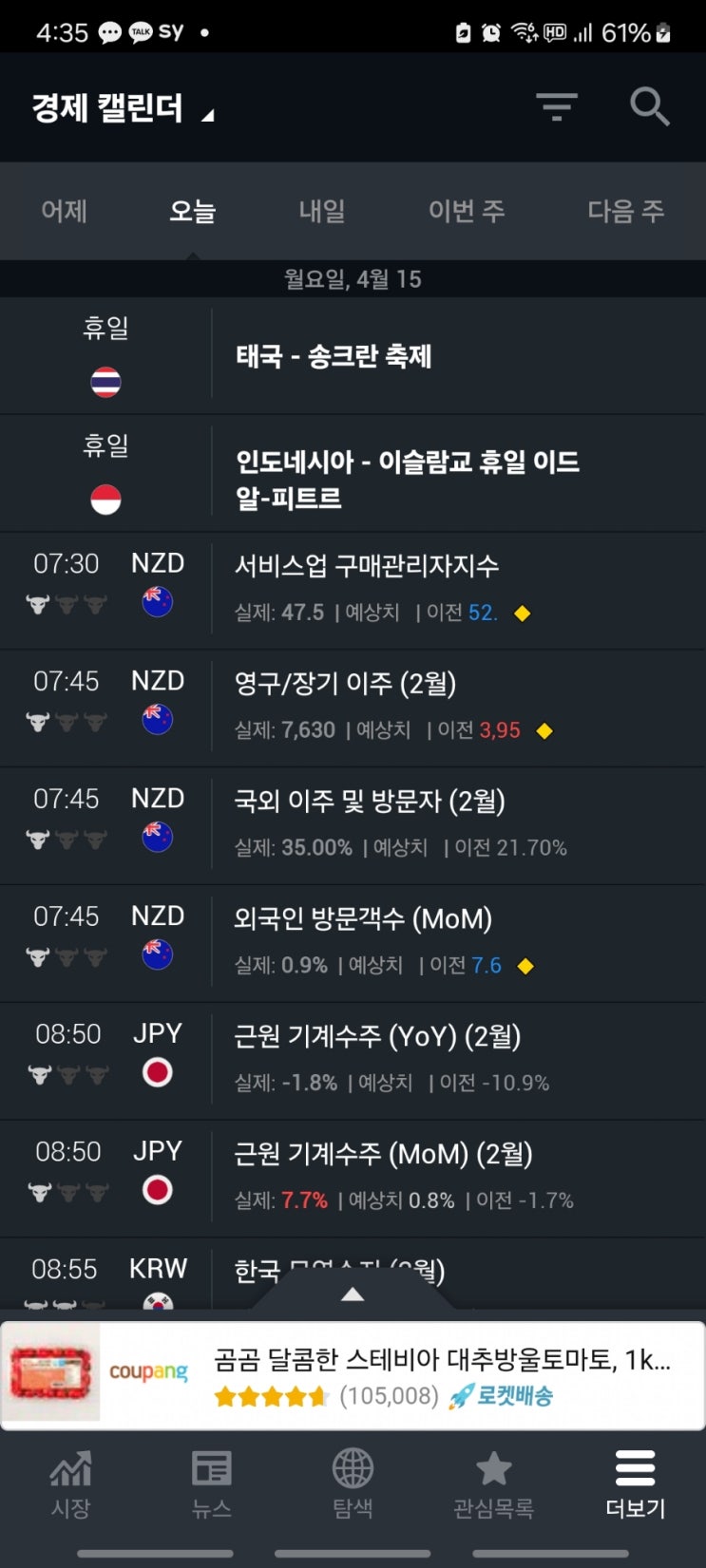Open the 관심목록 tab
Screen dimensions: 706x1568
coord(493,1483)
